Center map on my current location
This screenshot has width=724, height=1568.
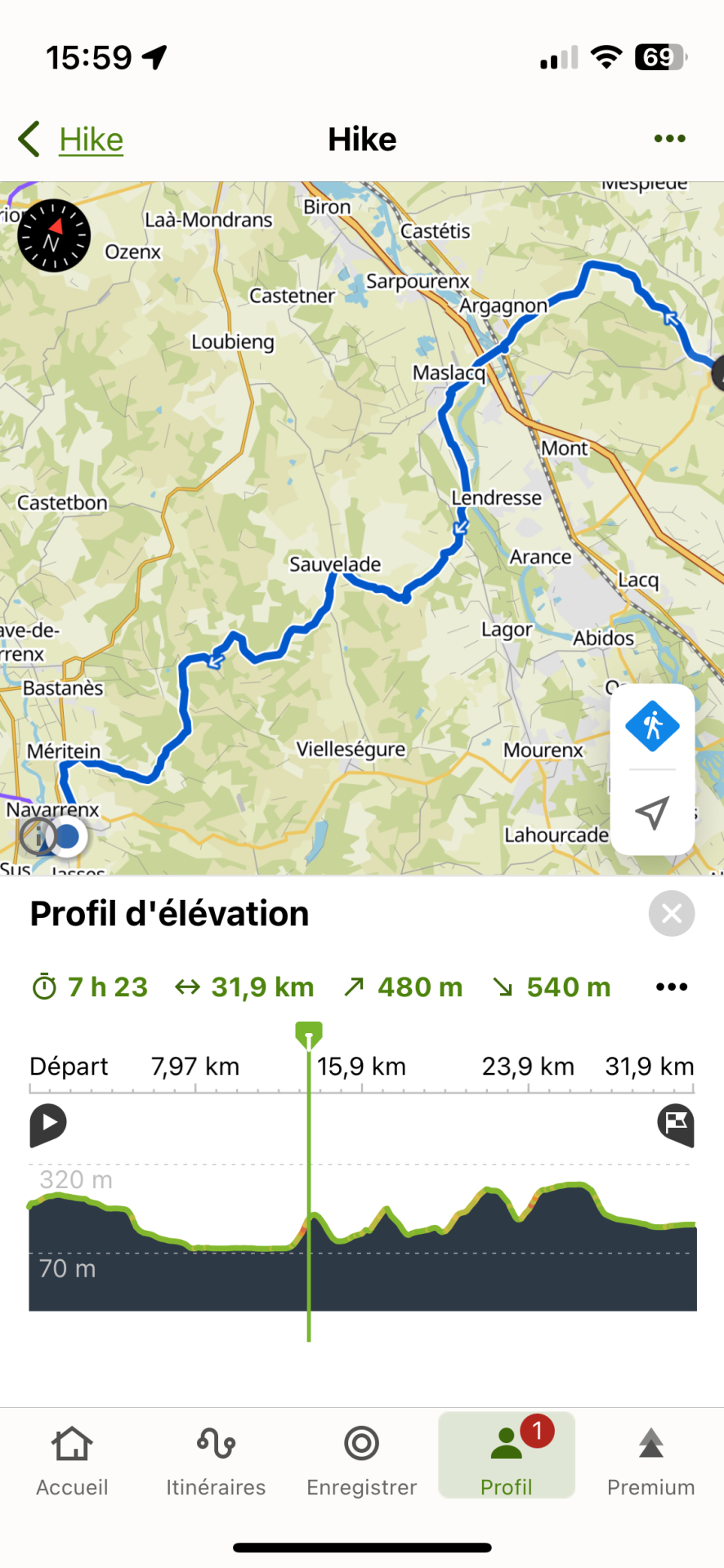click(652, 813)
